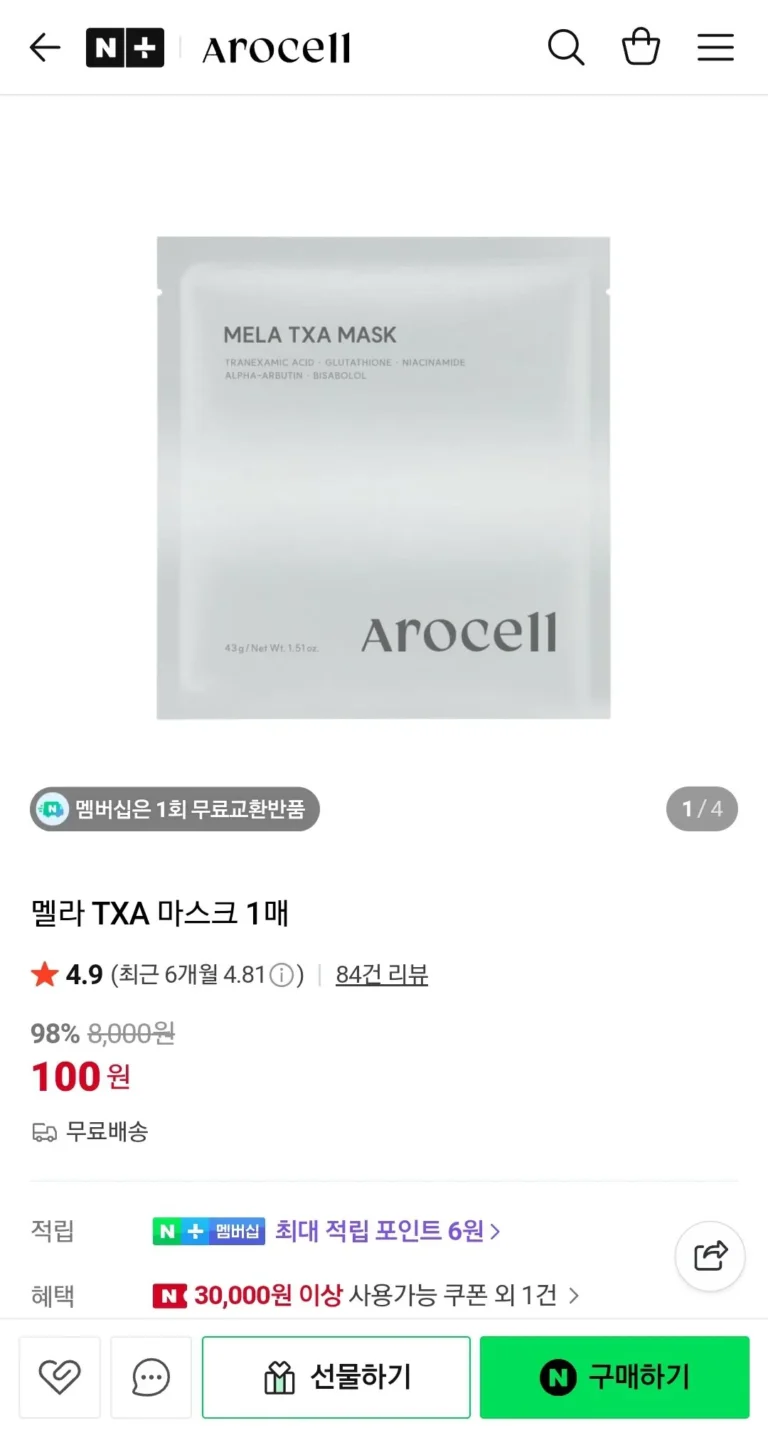The image size is (768, 1445).
Task: Open the search magnifier icon
Action: tap(565, 47)
